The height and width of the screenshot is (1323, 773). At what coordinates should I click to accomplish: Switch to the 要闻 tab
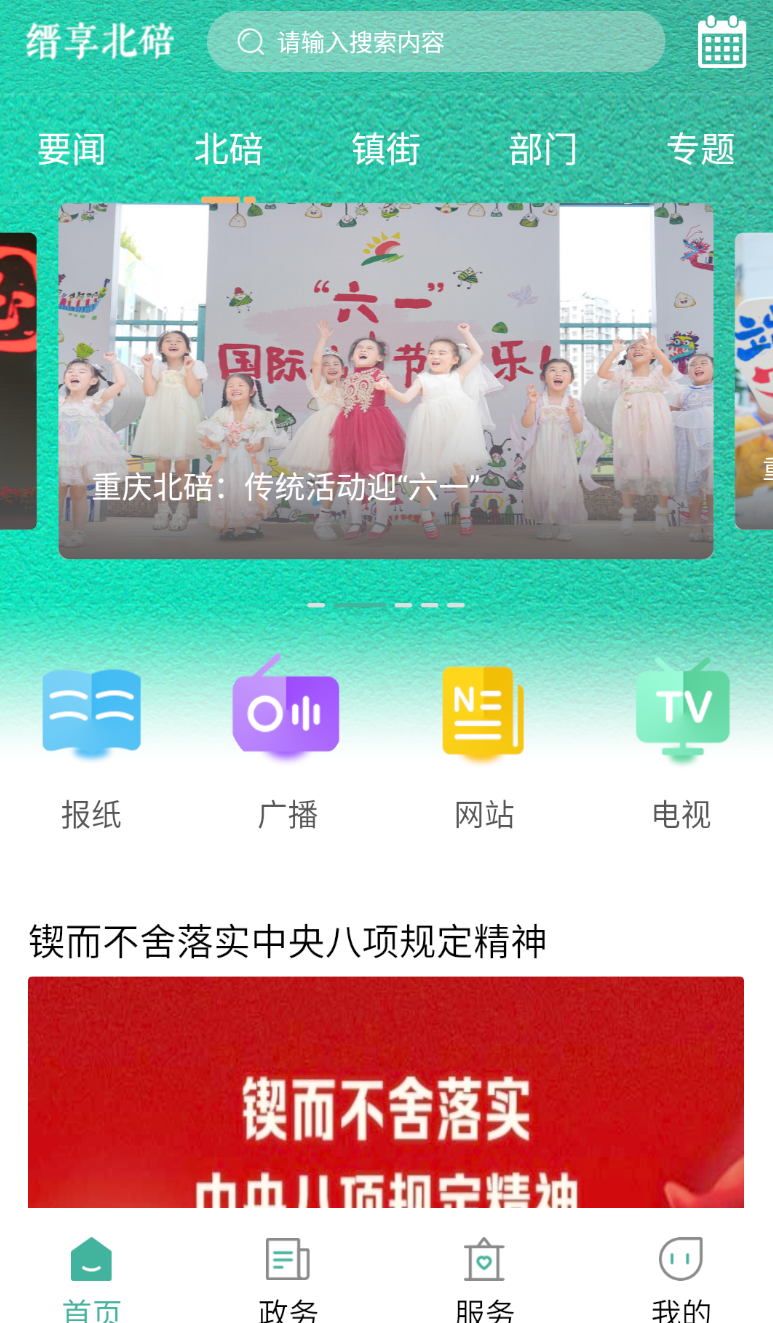(x=72, y=149)
